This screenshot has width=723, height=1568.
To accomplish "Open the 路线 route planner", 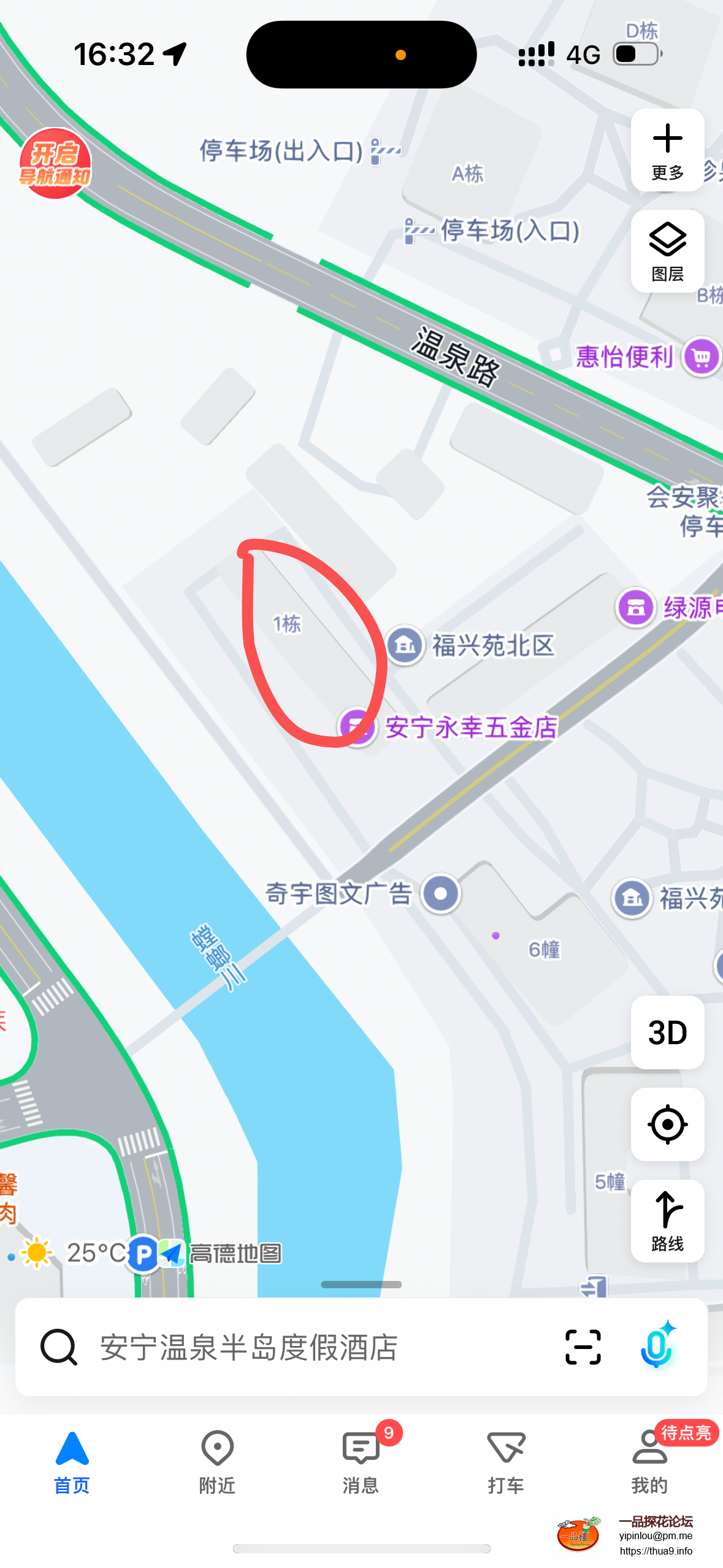I will (x=667, y=1220).
